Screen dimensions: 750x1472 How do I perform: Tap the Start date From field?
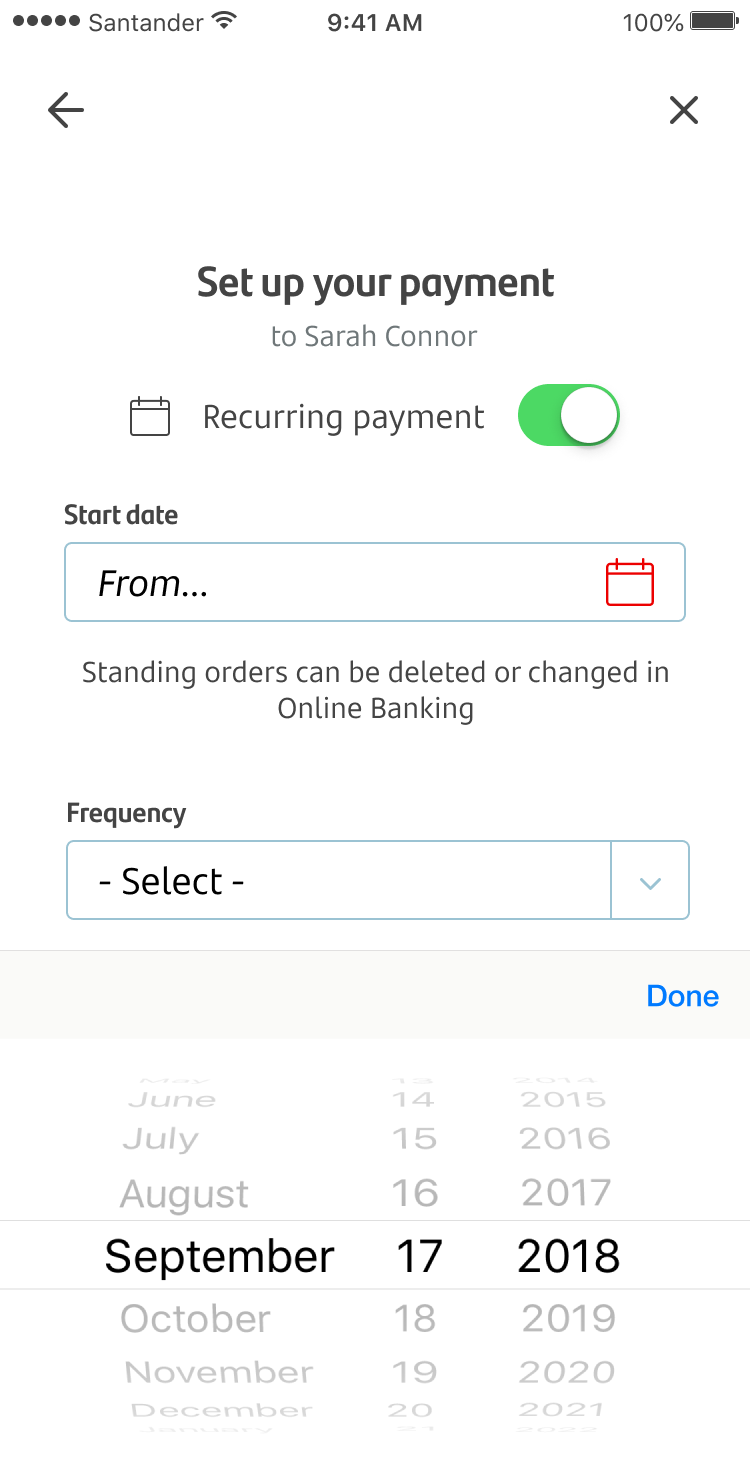coord(375,582)
